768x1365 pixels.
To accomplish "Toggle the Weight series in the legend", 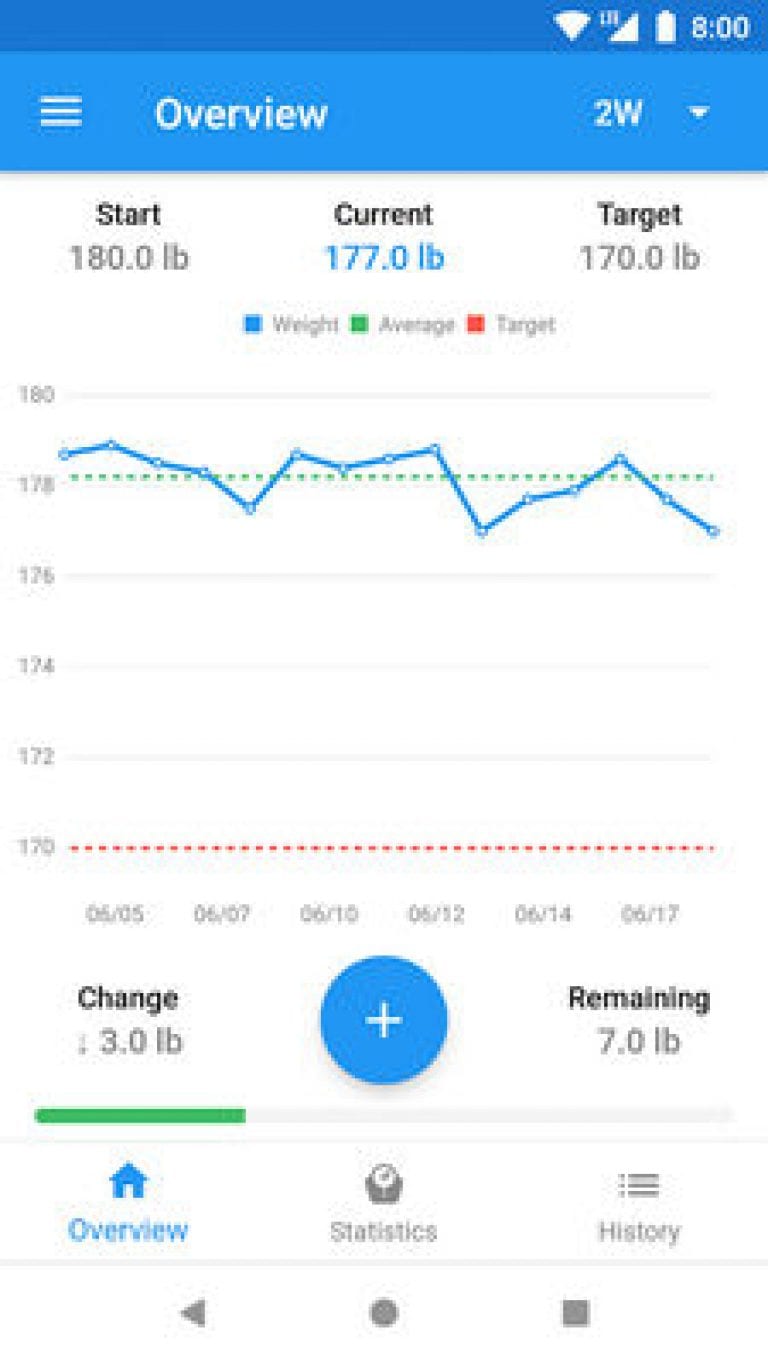I will (x=290, y=324).
